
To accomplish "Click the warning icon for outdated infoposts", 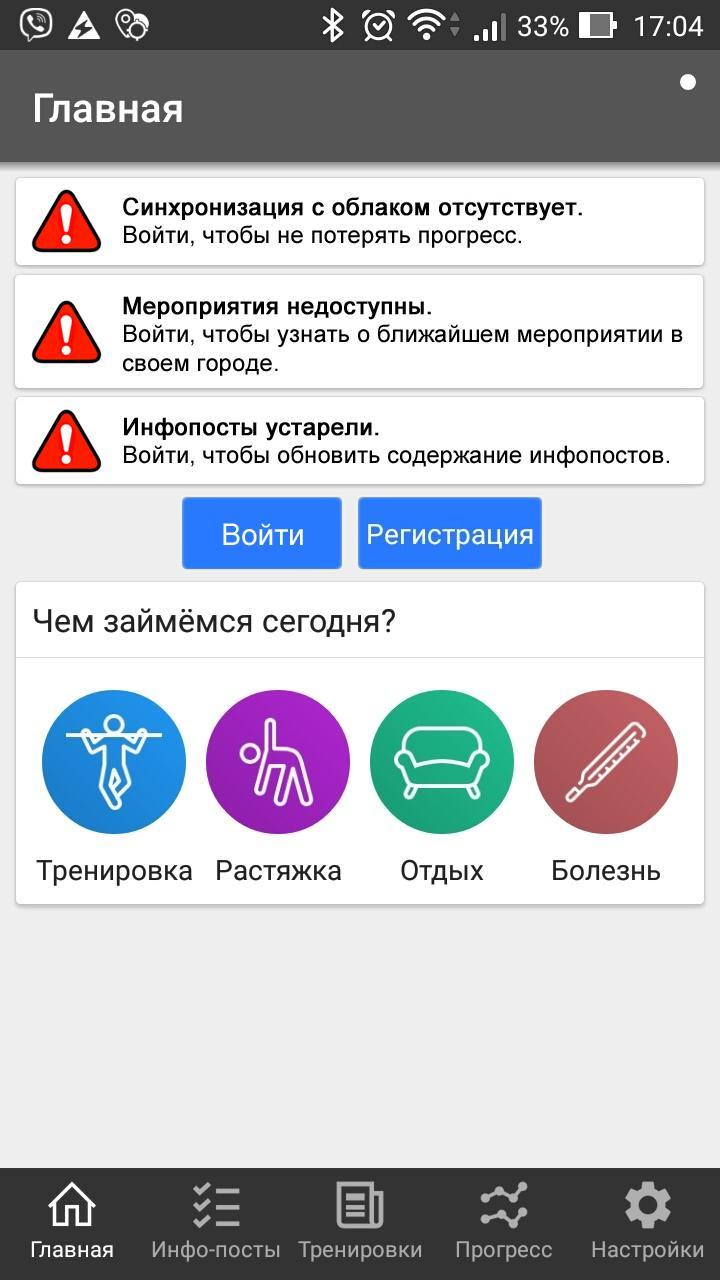I will [x=65, y=440].
